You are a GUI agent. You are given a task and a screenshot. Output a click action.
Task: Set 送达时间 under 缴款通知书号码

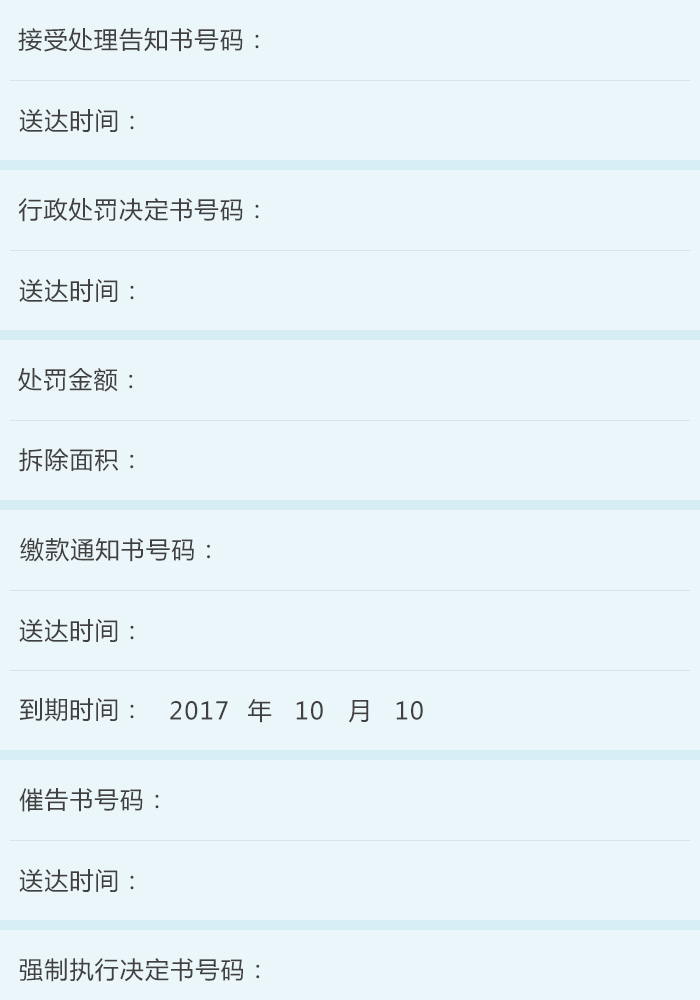click(x=410, y=631)
